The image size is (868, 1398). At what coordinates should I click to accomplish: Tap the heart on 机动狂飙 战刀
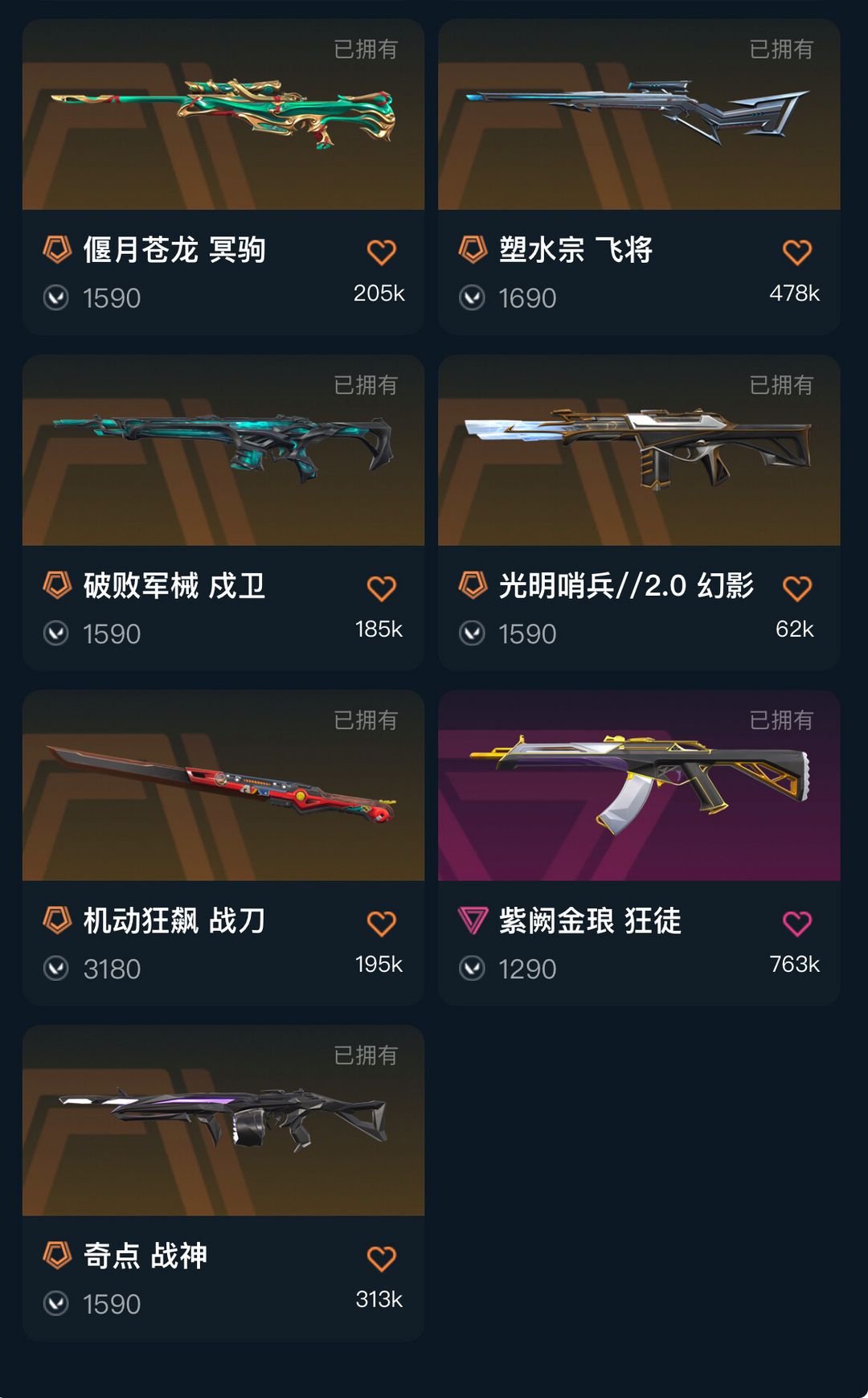(381, 924)
